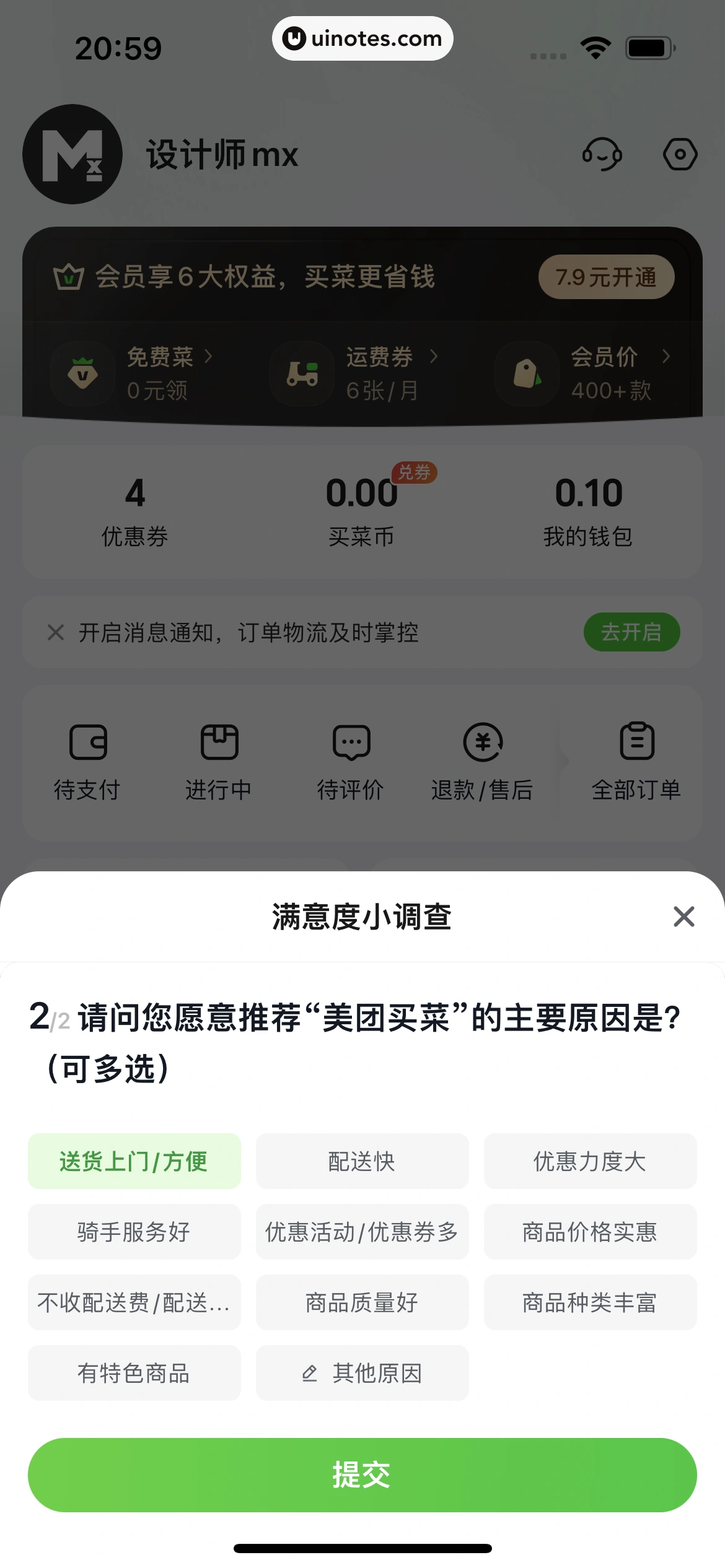Select 商品种类丰富 chip
This screenshot has width=725, height=1568.
click(590, 1302)
